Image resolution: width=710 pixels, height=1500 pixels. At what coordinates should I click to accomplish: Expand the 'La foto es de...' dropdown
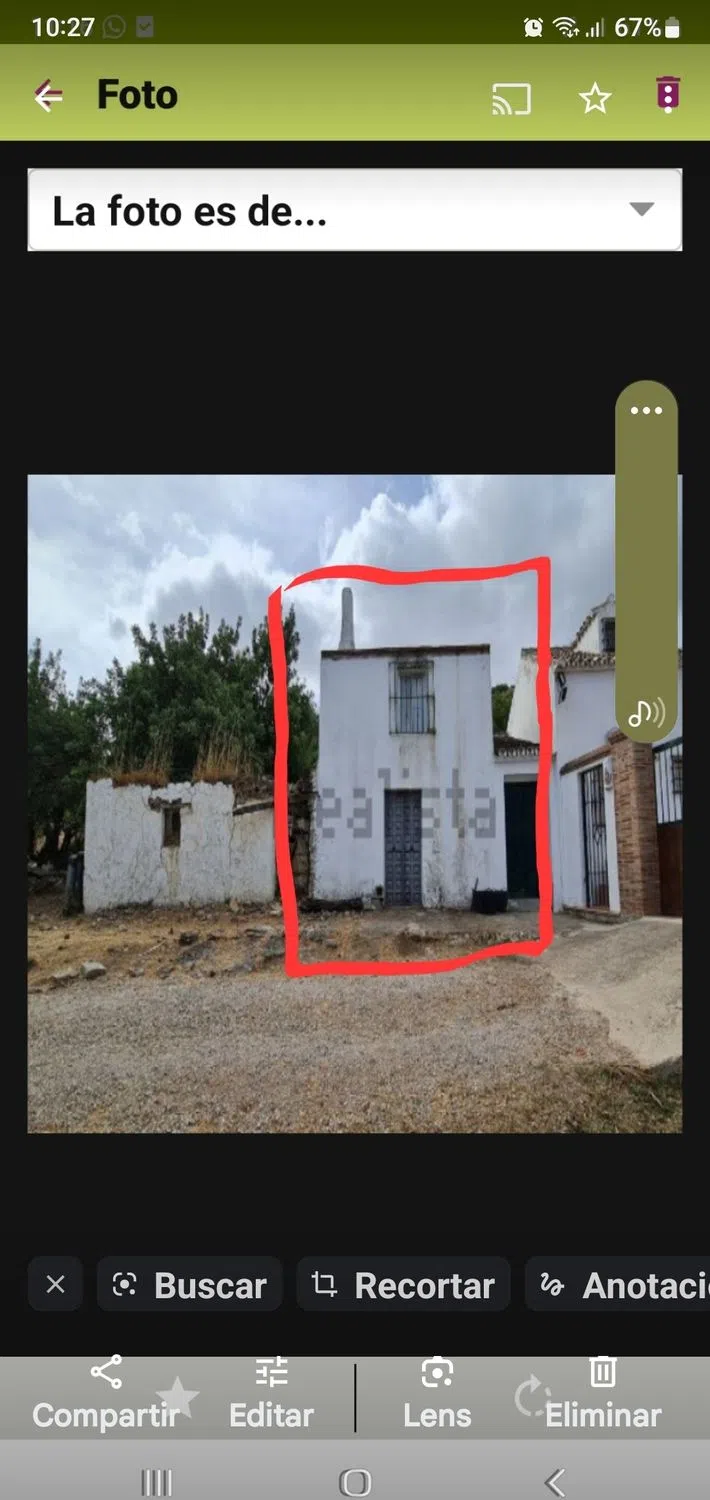(355, 210)
